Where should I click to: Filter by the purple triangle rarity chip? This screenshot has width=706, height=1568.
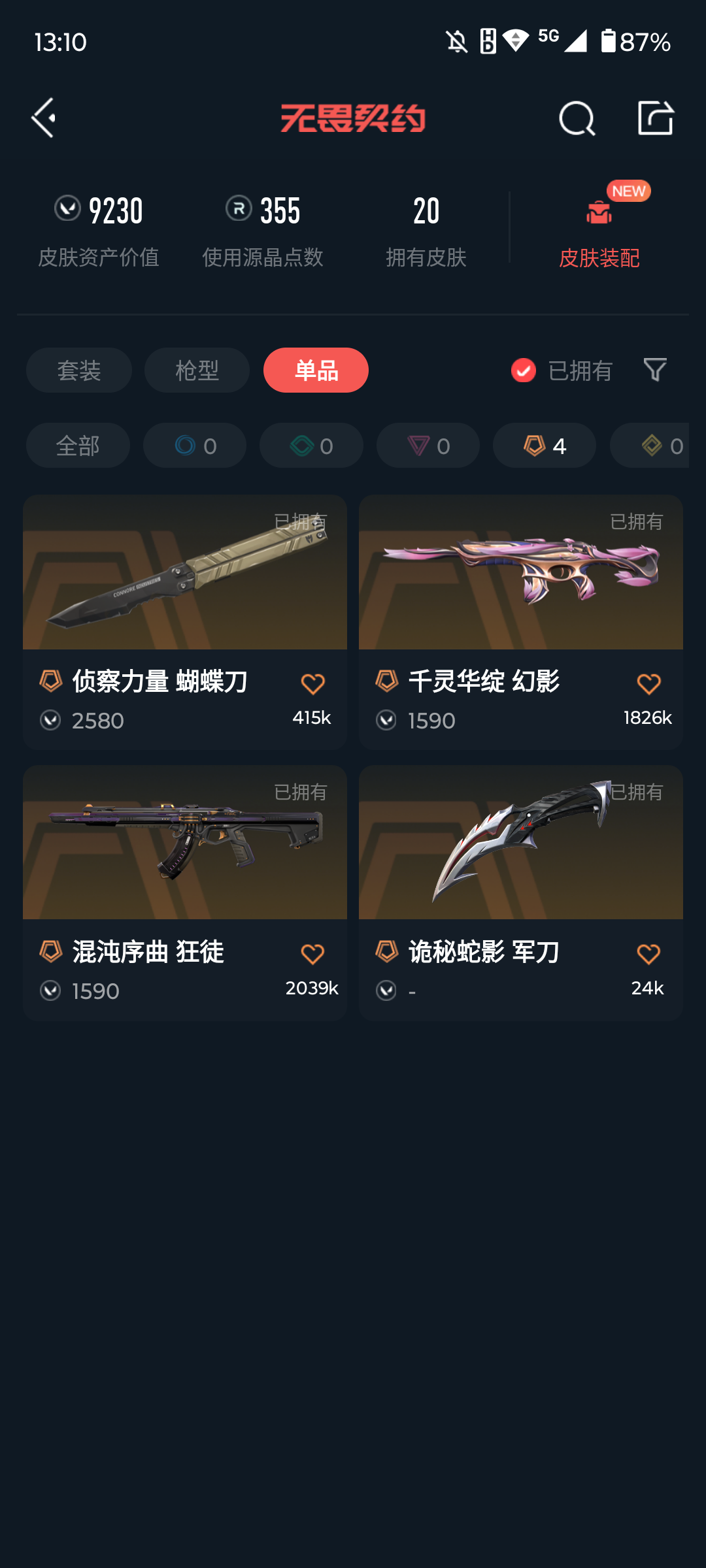tap(428, 446)
